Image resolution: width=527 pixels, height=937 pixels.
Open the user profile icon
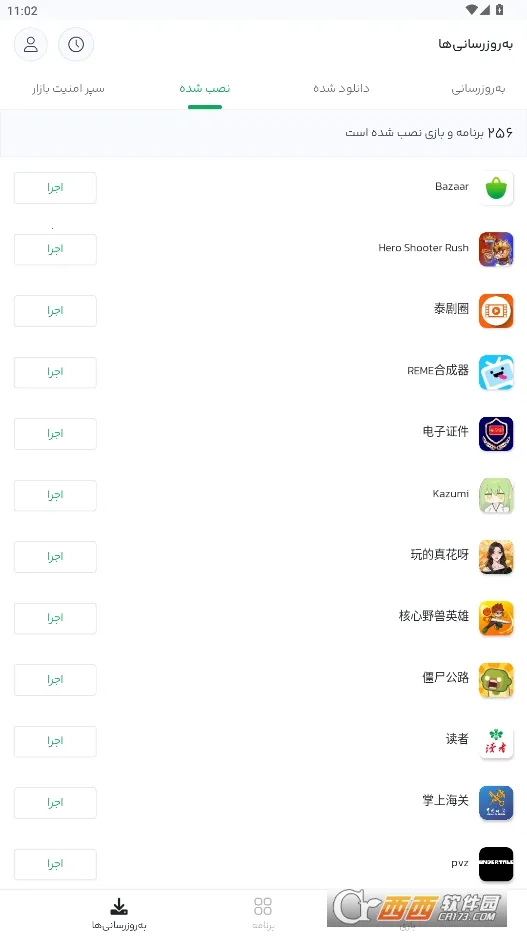30,44
